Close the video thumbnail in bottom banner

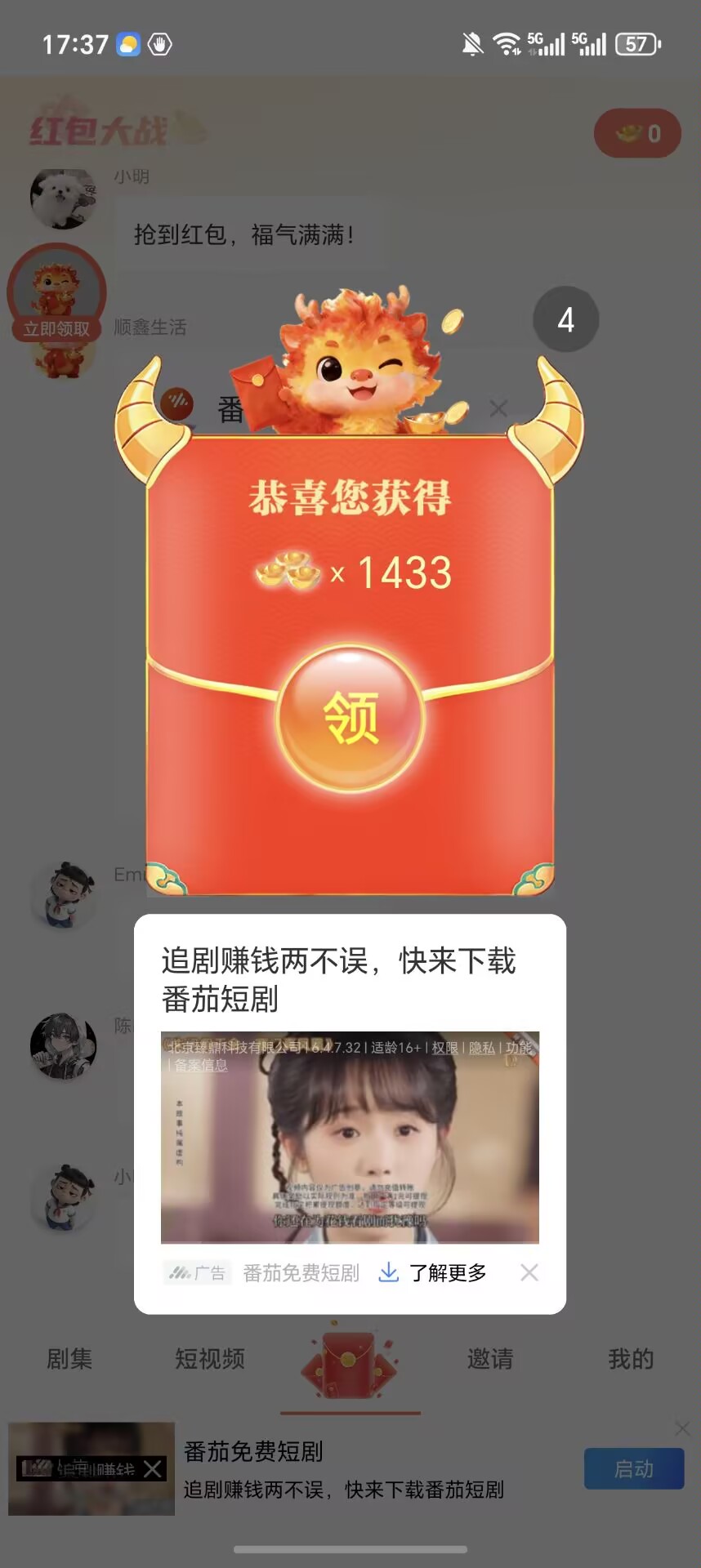(x=153, y=1469)
